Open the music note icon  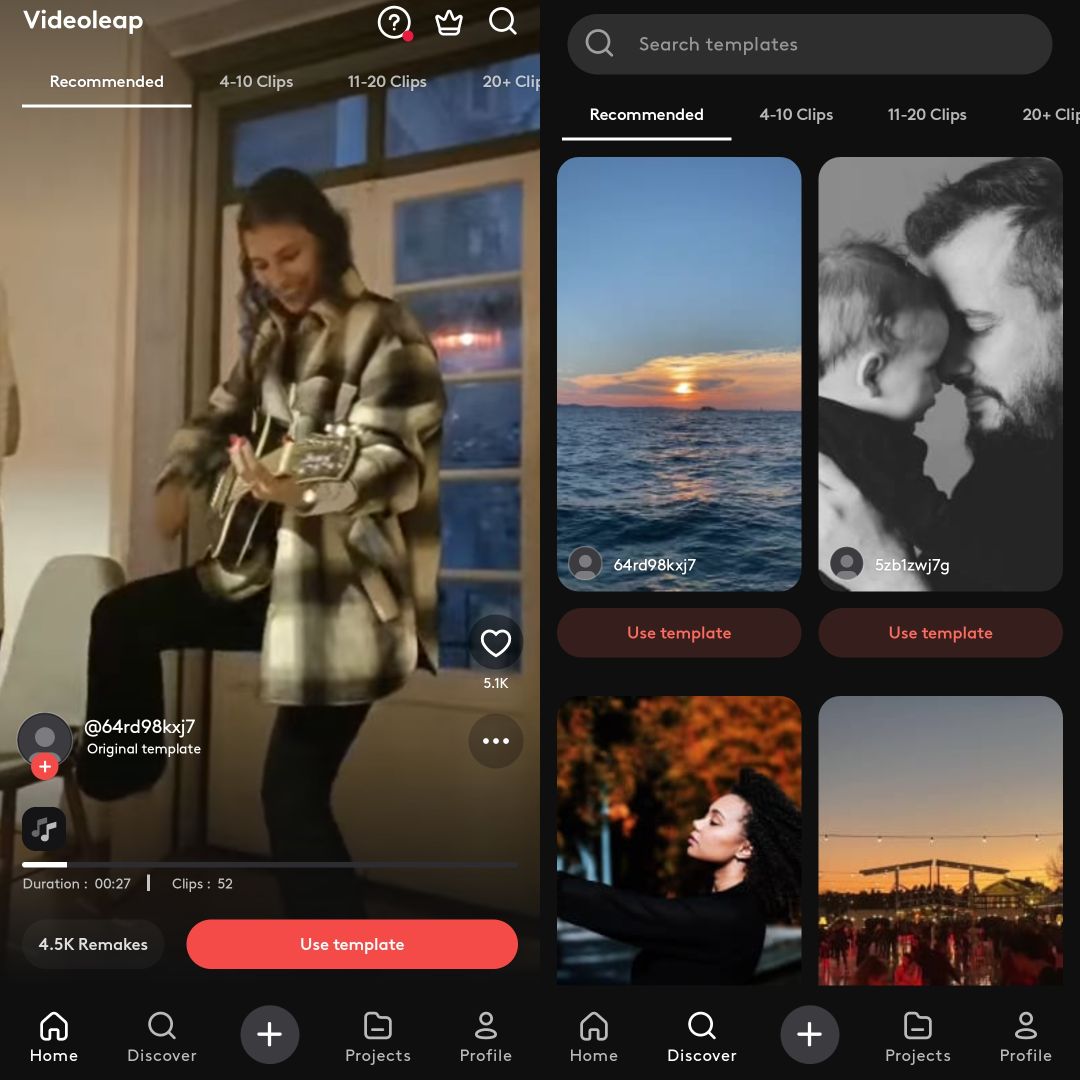point(44,829)
